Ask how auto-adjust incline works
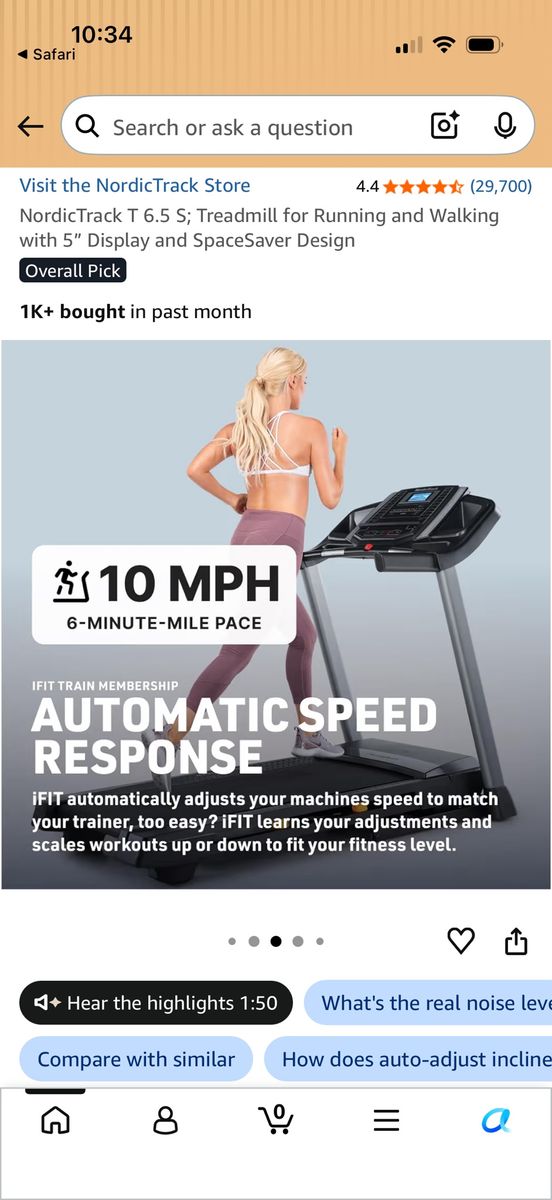 (408, 1059)
